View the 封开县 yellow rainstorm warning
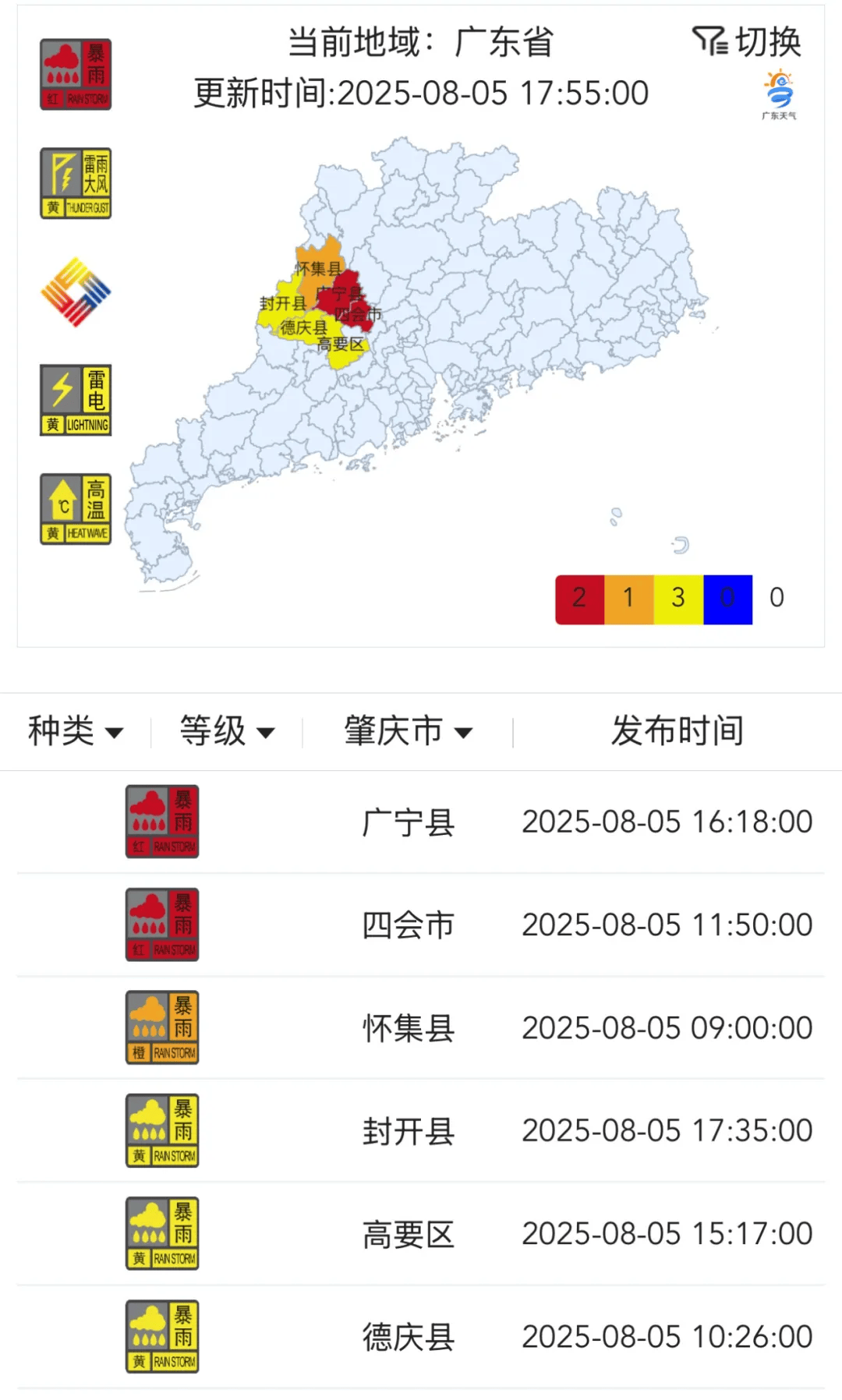Image resolution: width=842 pixels, height=1400 pixels. coord(421,1131)
